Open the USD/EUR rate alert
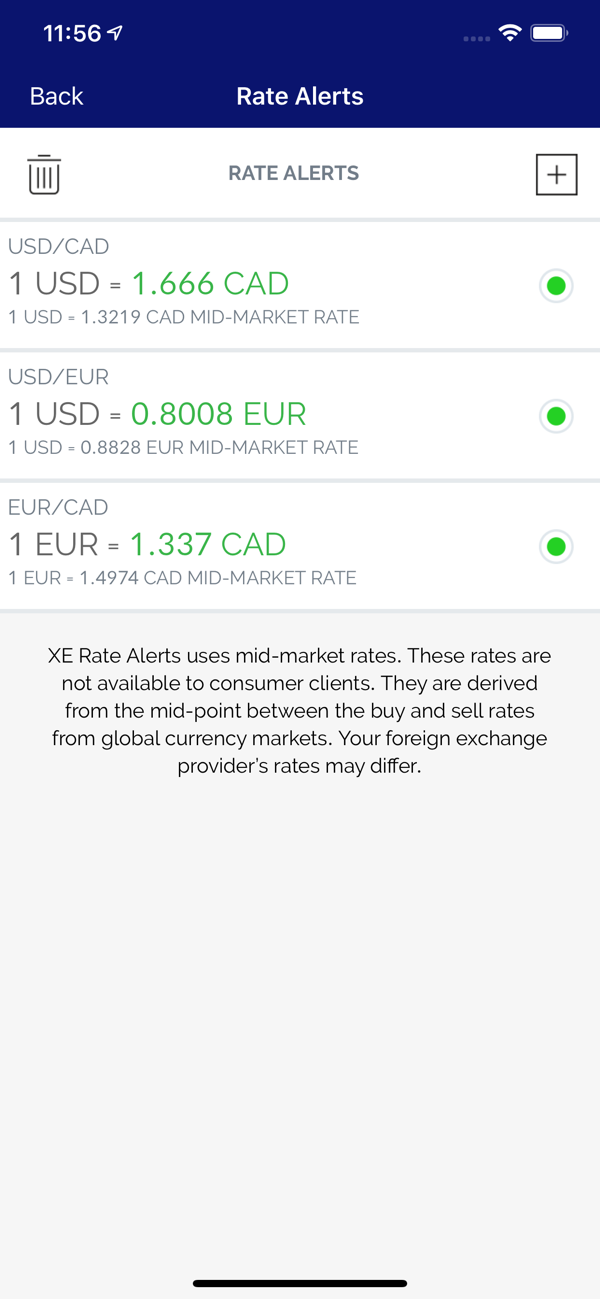 click(x=250, y=415)
